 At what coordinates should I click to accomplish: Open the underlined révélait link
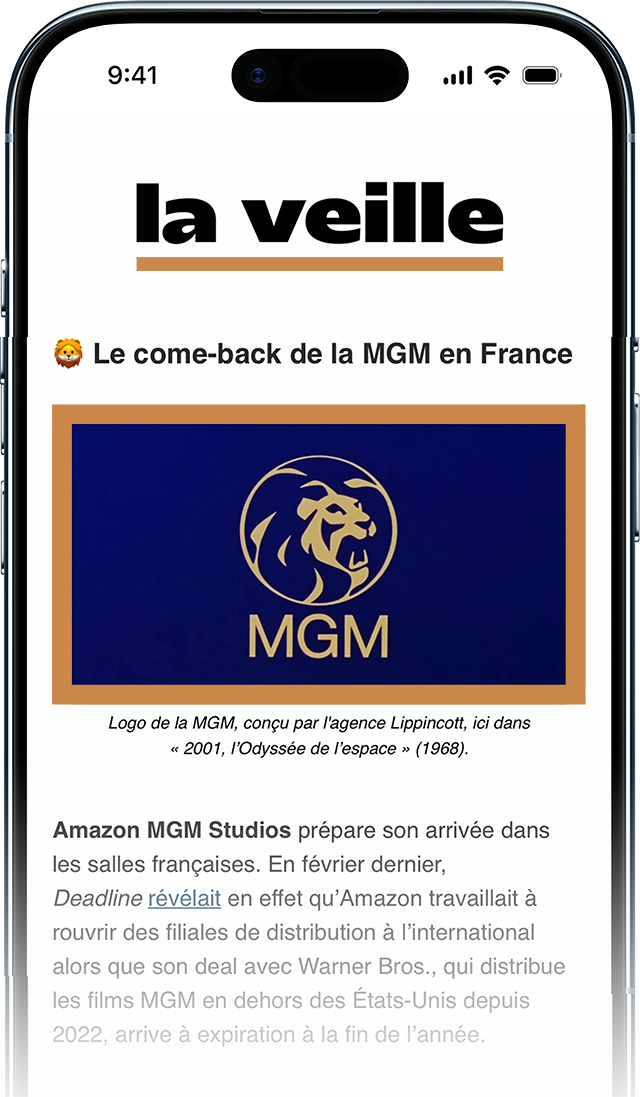[x=184, y=898]
